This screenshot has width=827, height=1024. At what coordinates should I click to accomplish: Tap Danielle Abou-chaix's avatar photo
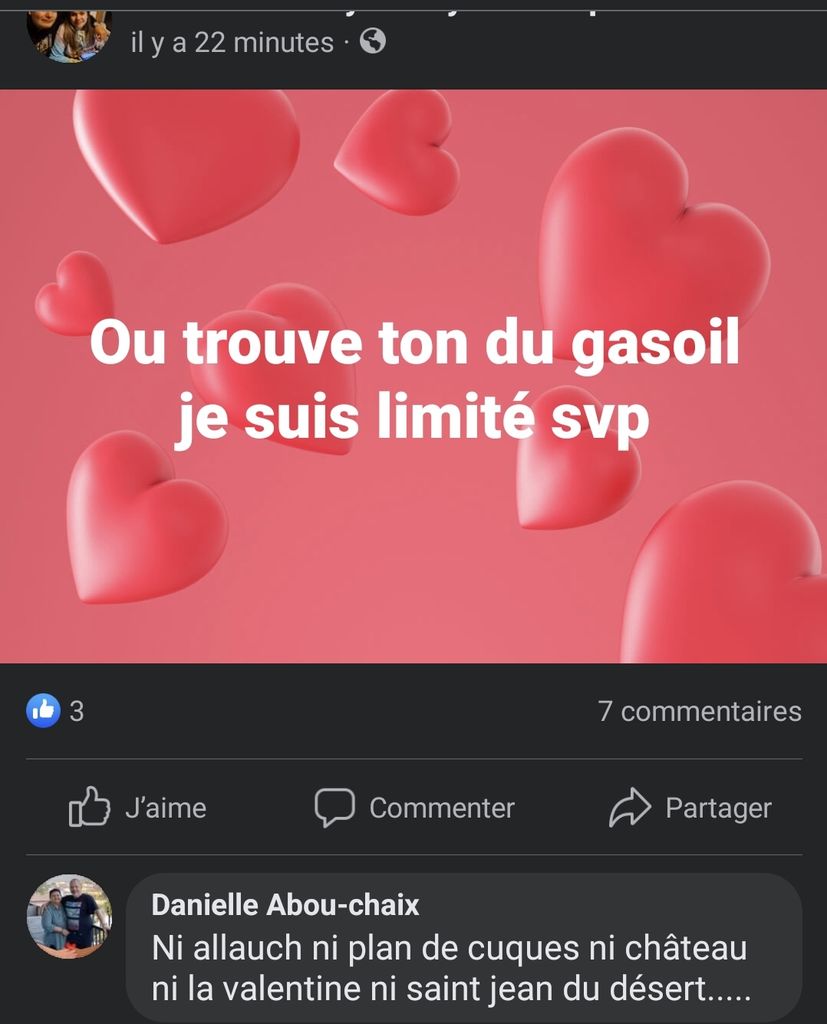68,917
